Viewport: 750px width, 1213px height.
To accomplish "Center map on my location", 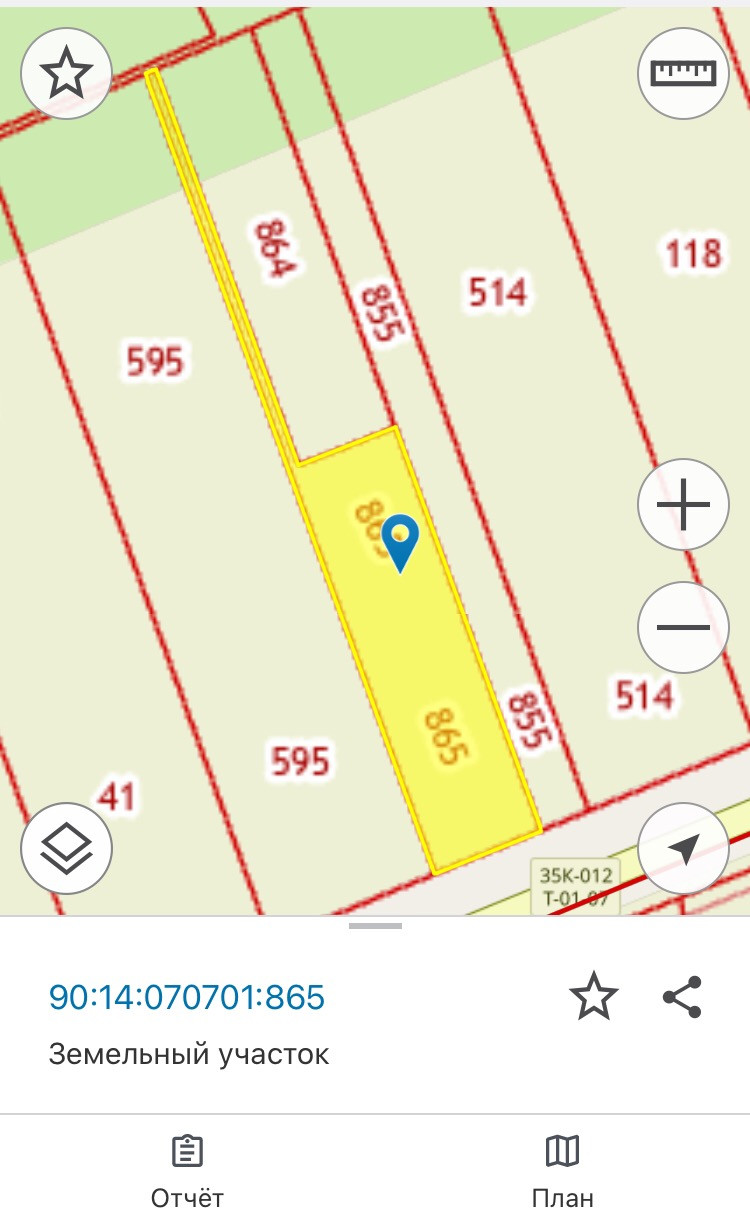I will point(683,849).
